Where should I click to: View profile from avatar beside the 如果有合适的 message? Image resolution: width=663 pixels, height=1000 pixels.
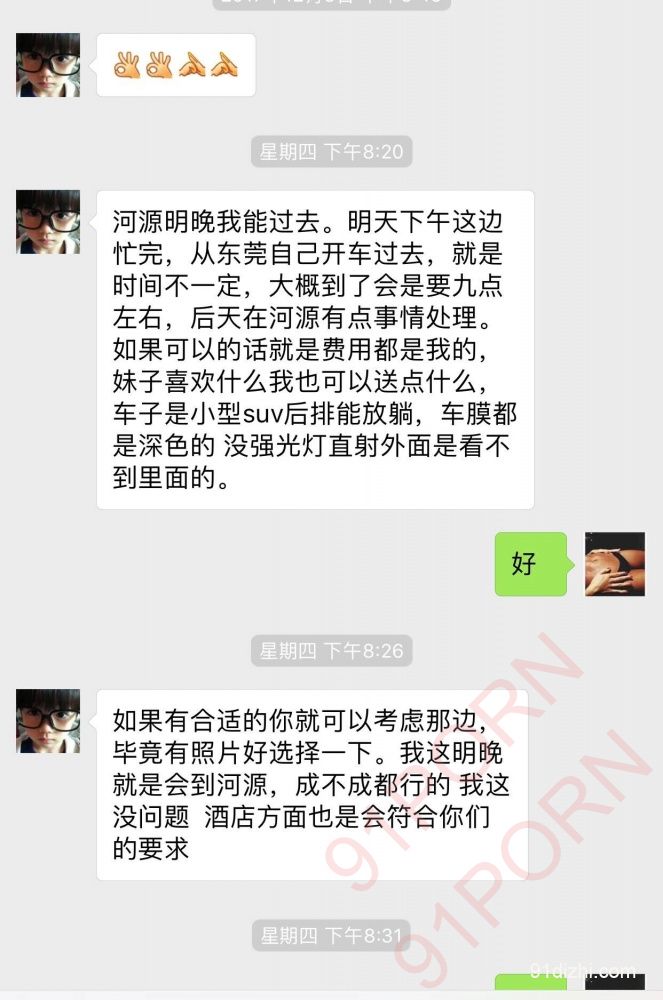pos(48,720)
